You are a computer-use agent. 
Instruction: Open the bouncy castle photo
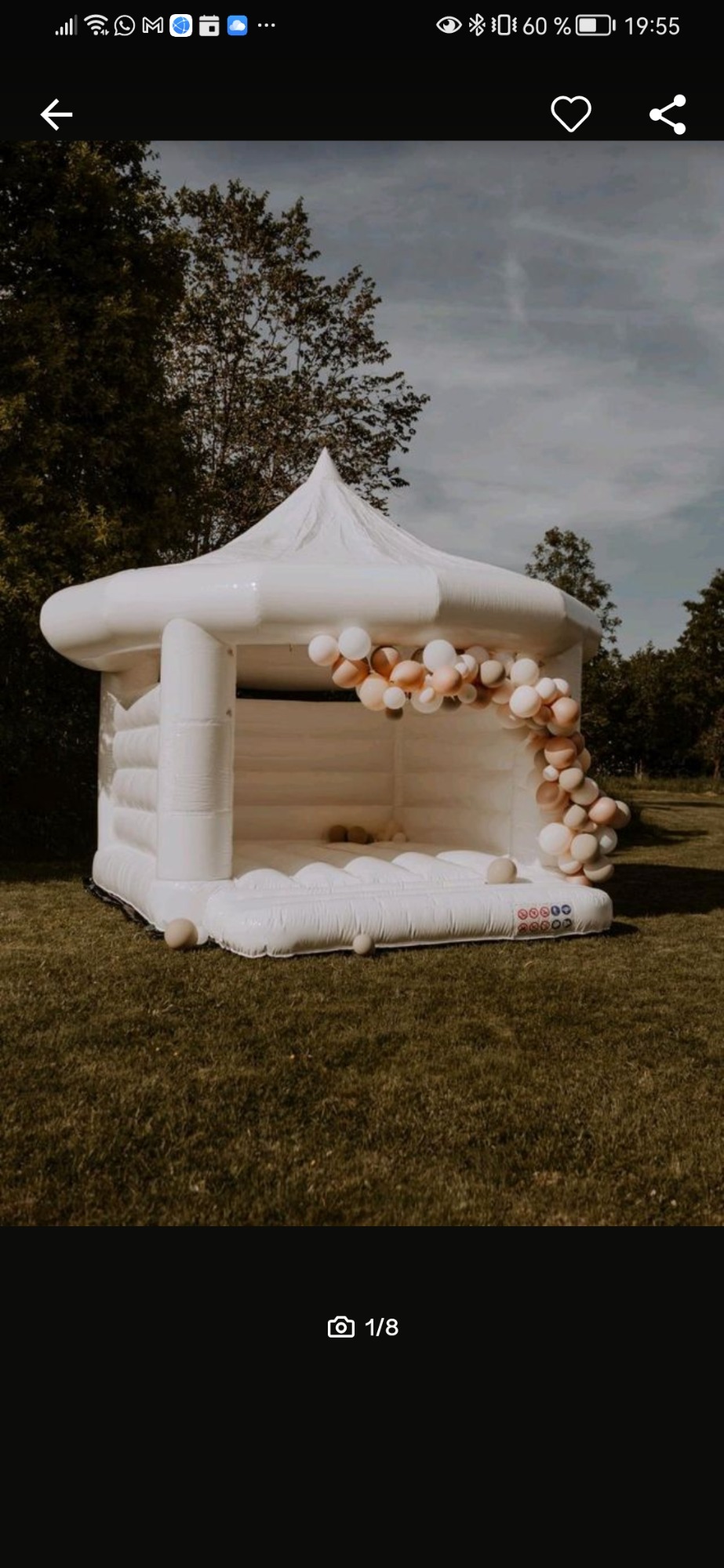(x=362, y=683)
